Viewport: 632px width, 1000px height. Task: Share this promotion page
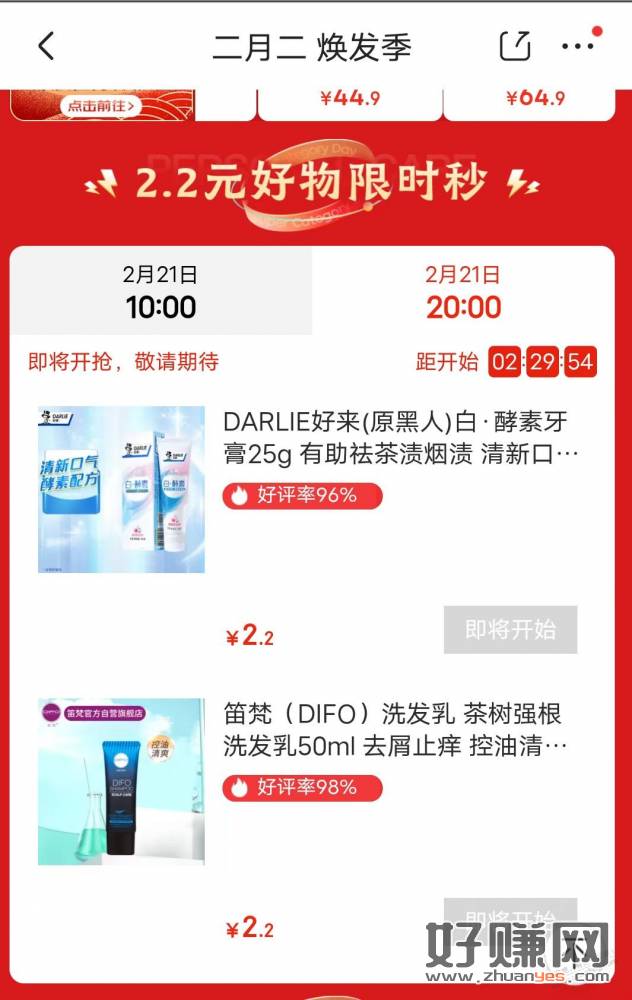click(x=514, y=46)
